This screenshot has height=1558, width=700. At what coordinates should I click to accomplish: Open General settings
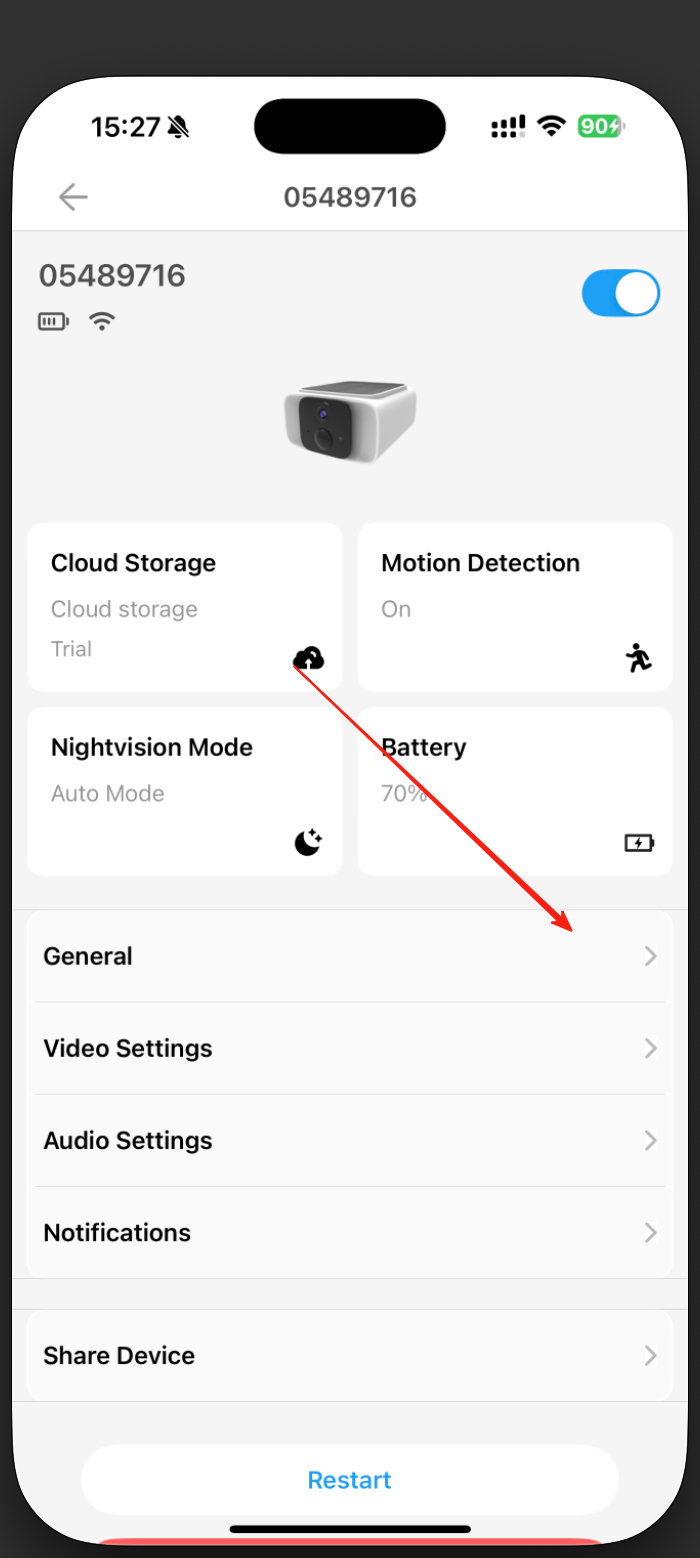tap(350, 956)
